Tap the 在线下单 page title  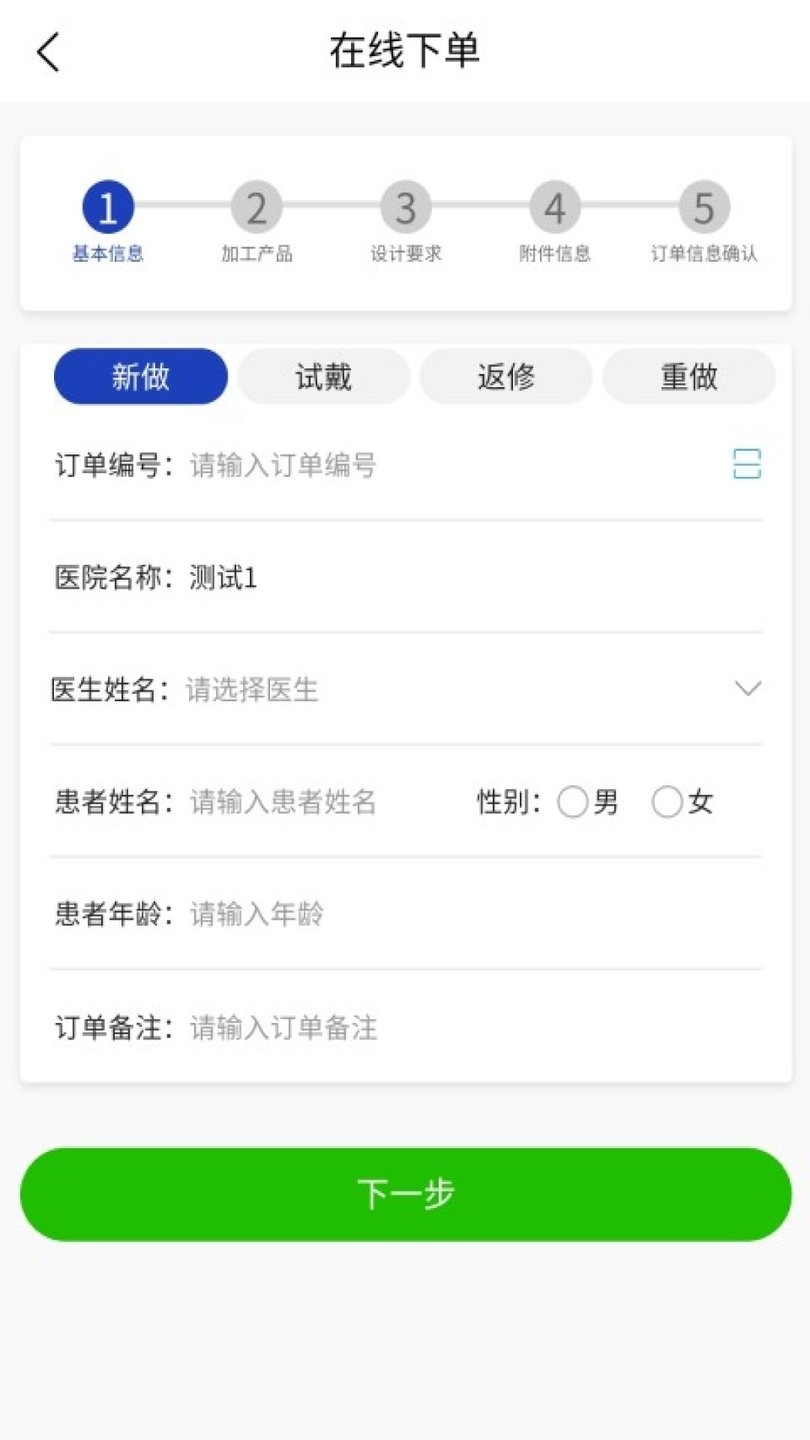pos(405,50)
